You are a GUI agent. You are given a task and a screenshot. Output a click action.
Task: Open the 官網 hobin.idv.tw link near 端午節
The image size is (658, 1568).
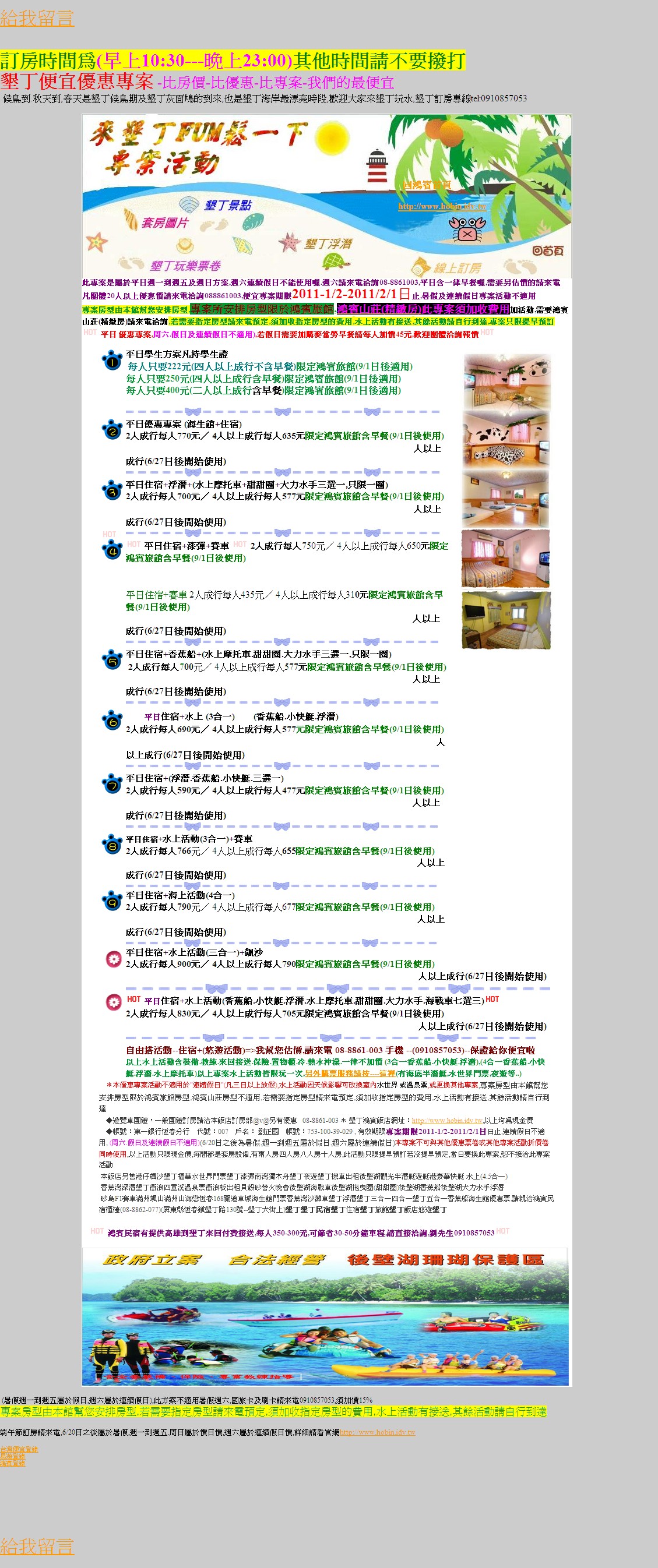click(377, 1432)
